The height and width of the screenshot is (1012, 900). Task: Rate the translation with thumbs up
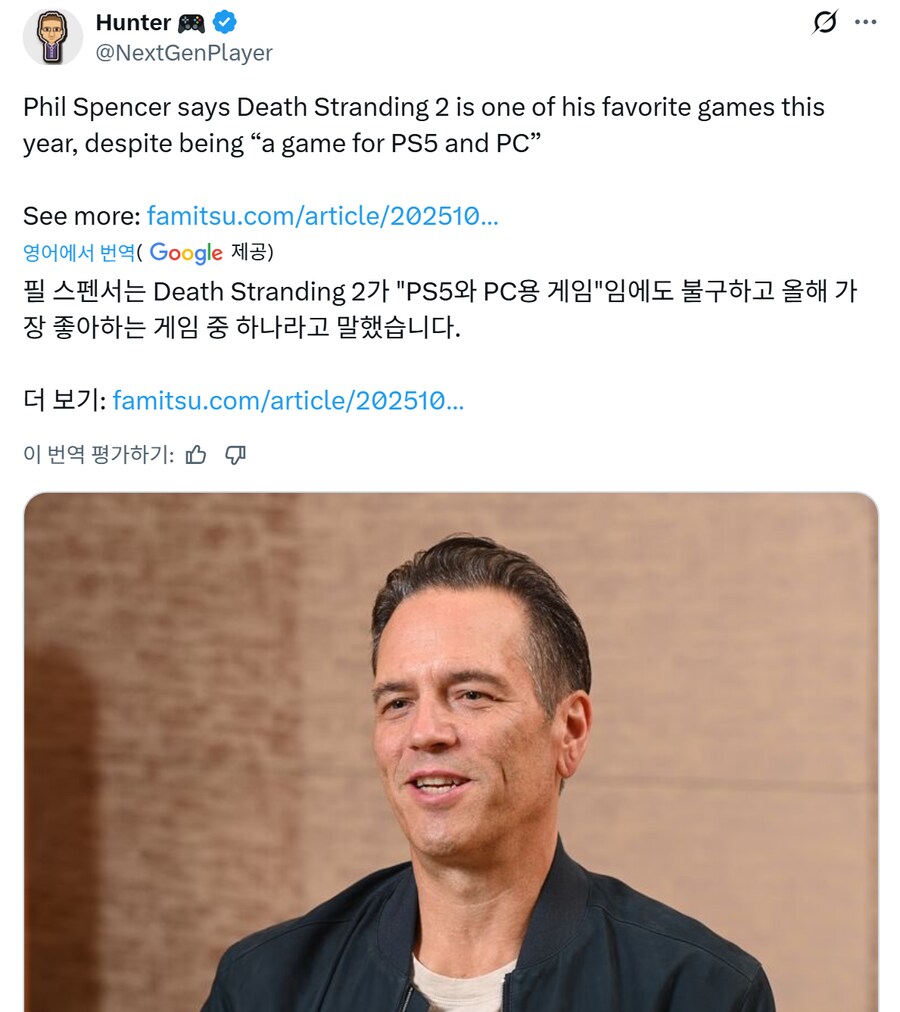pyautogui.click(x=196, y=455)
